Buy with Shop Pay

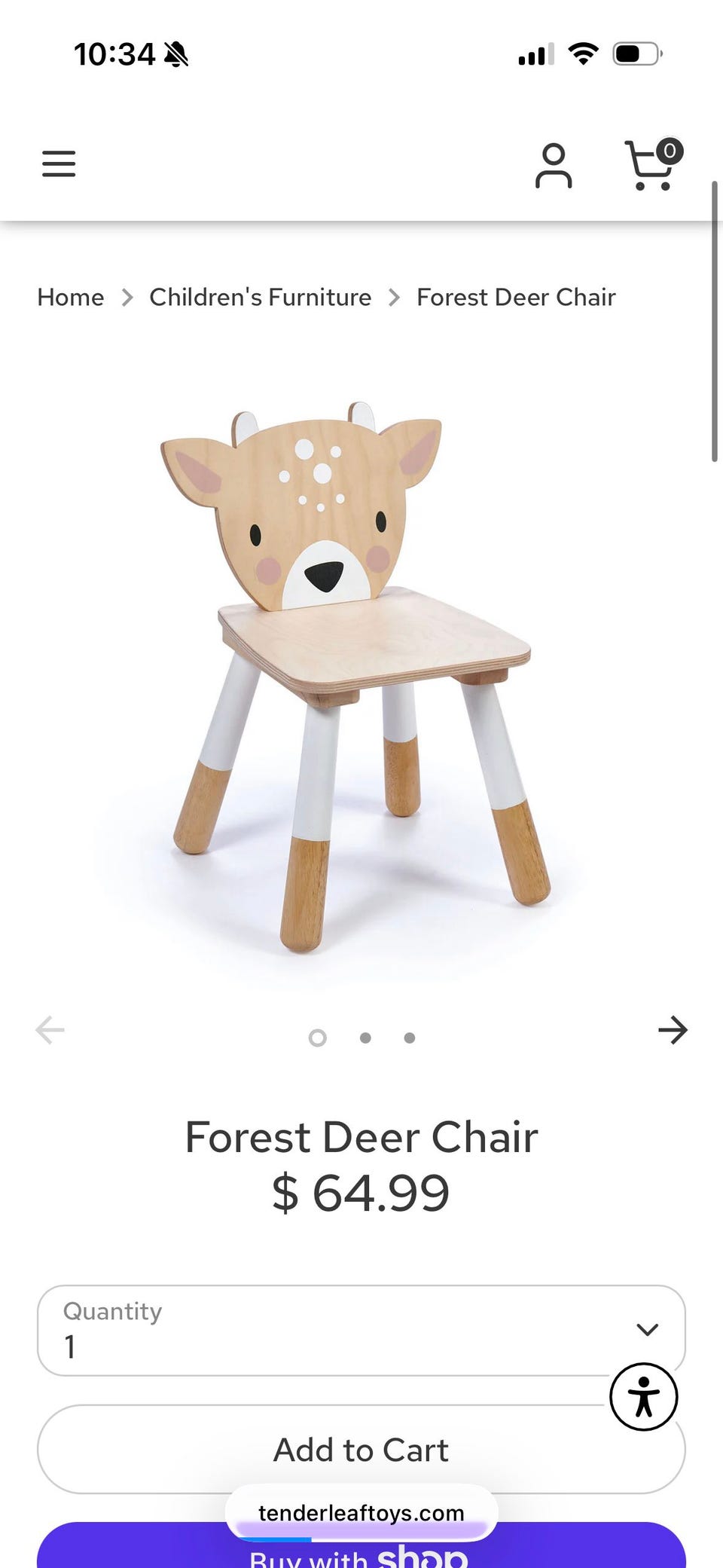point(587,1551)
